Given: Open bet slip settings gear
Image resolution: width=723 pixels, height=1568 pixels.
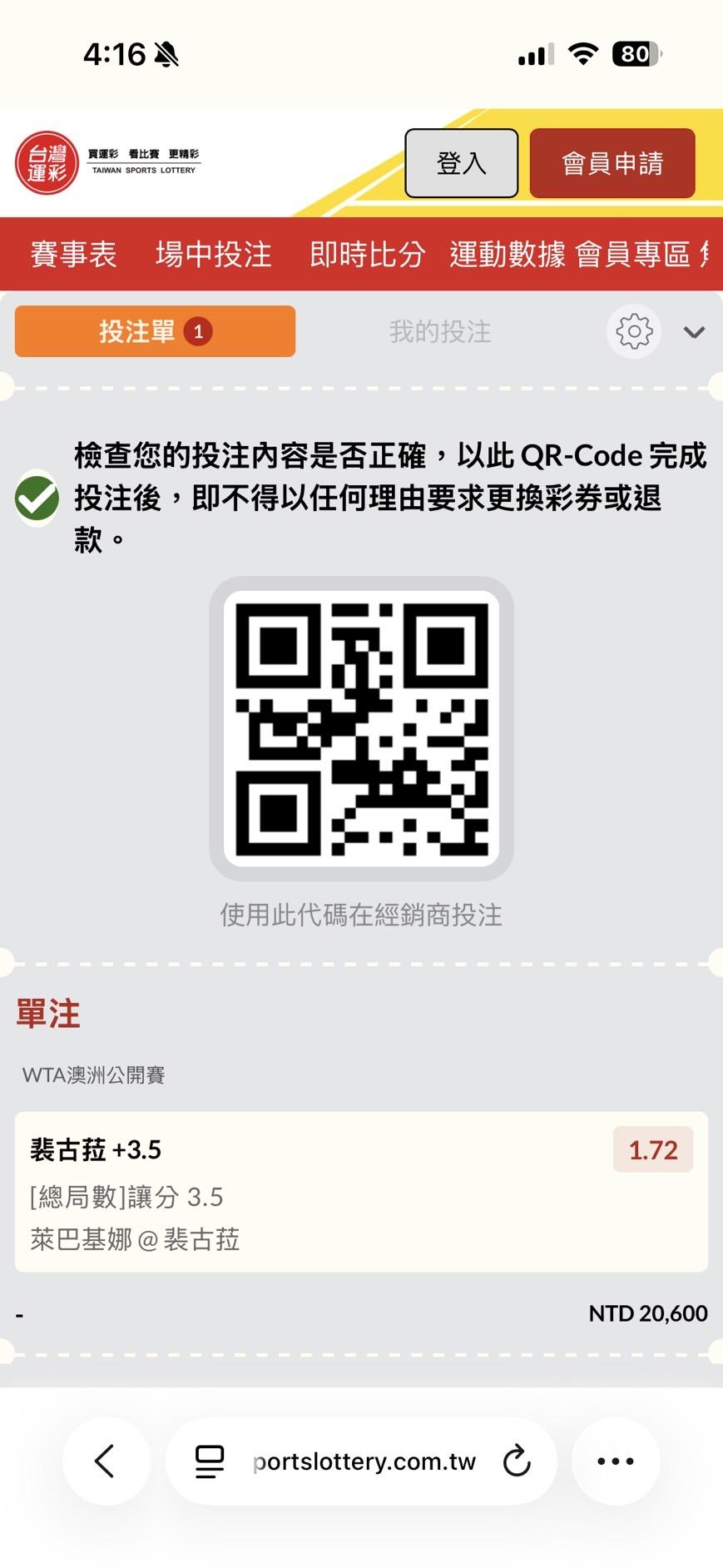Looking at the screenshot, I should coord(634,331).
